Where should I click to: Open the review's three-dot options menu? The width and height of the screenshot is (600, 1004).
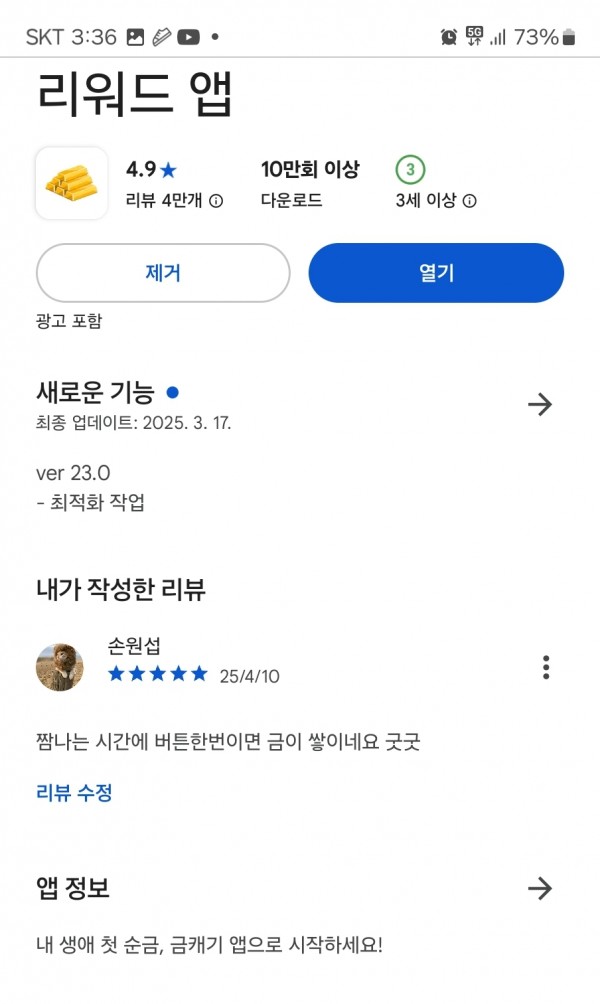pyautogui.click(x=546, y=667)
